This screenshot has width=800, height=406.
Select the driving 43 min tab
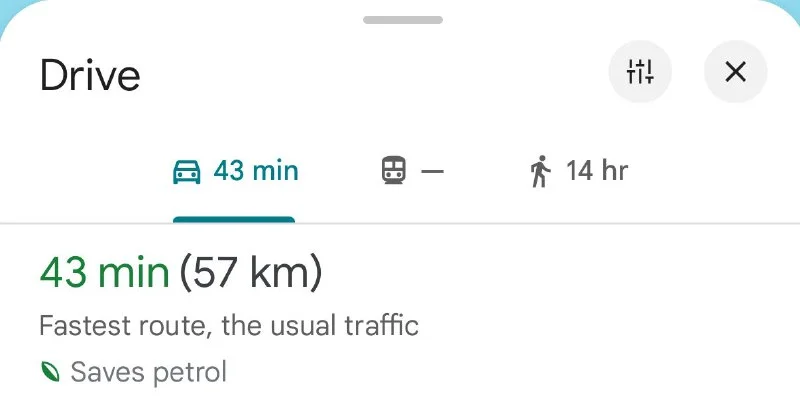(x=235, y=171)
